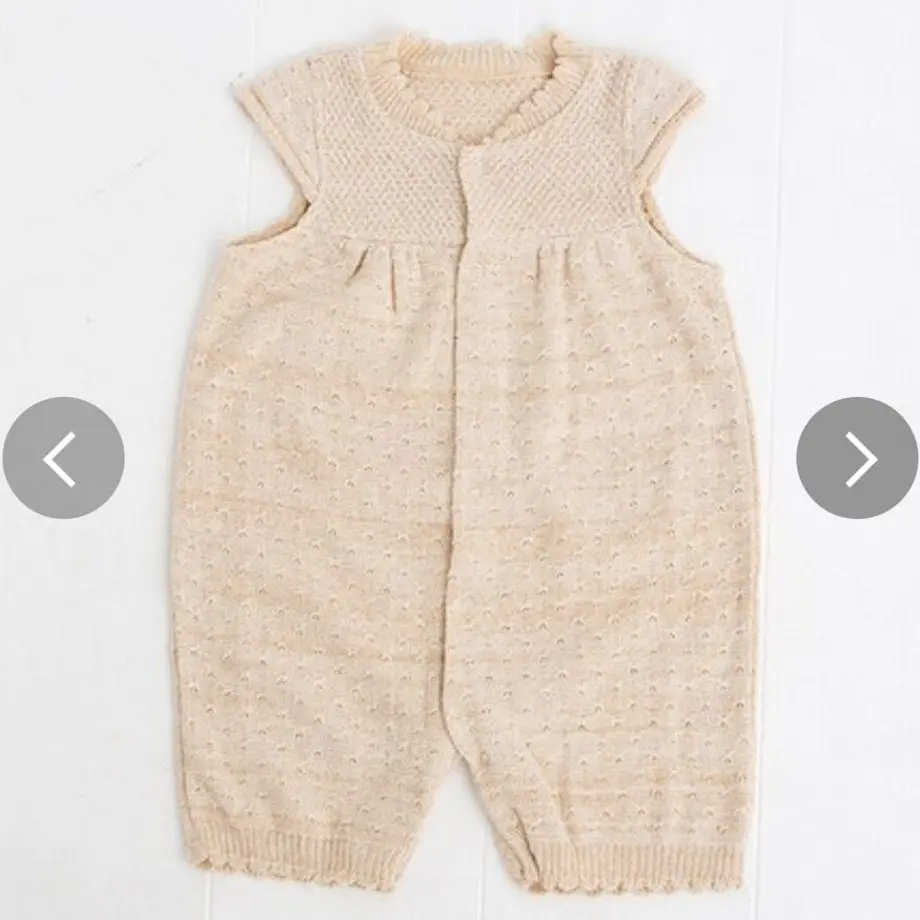920x920 pixels.
Task: Advance to the next product image
Action: [857, 457]
